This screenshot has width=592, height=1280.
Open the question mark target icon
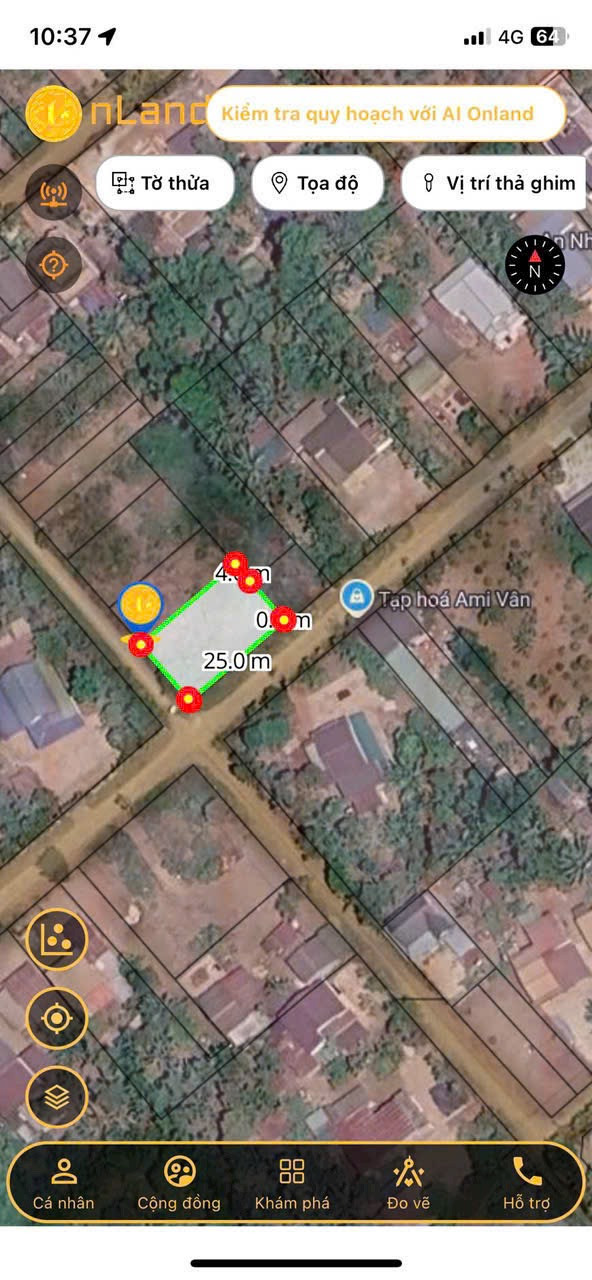(x=53, y=265)
